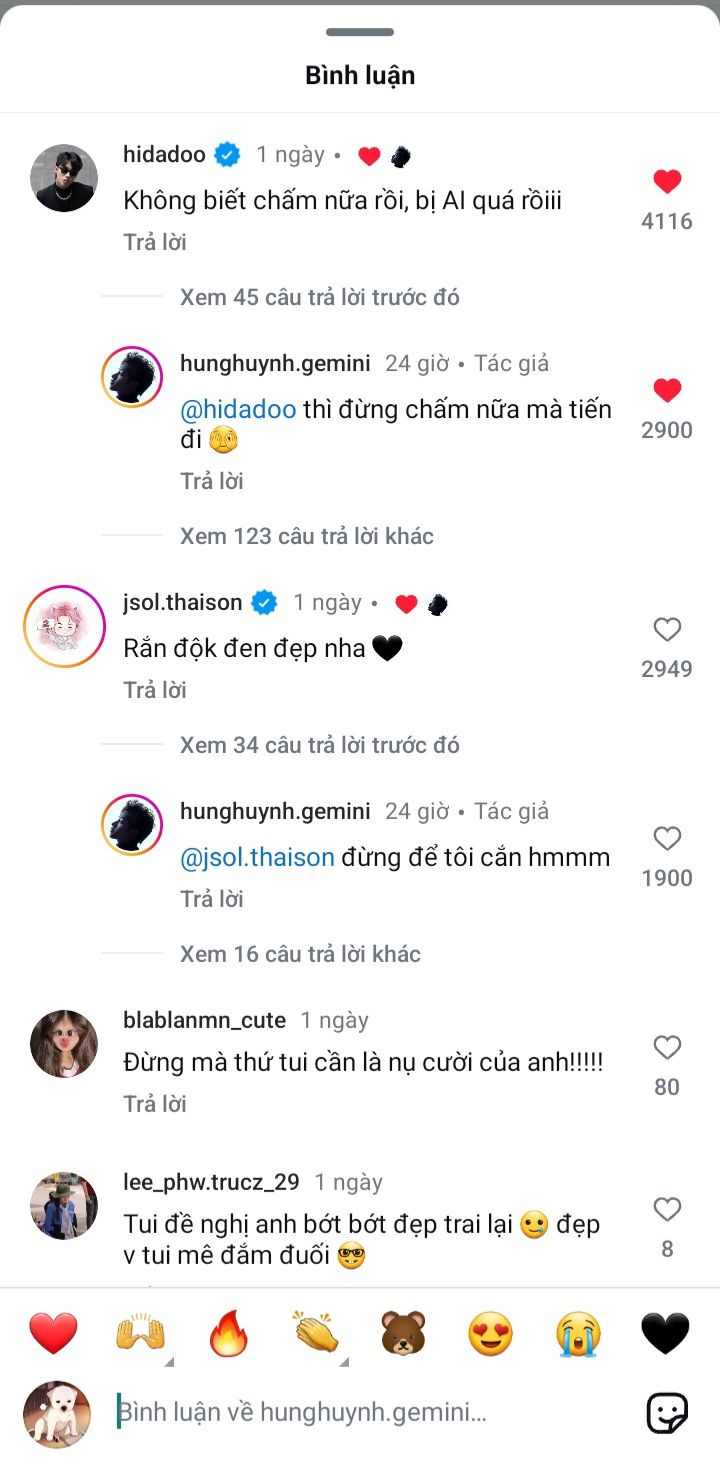Viewport: 720px width, 1467px height.
Task: View 'Xem 16 câu trả lời khác'
Action: [x=300, y=954]
